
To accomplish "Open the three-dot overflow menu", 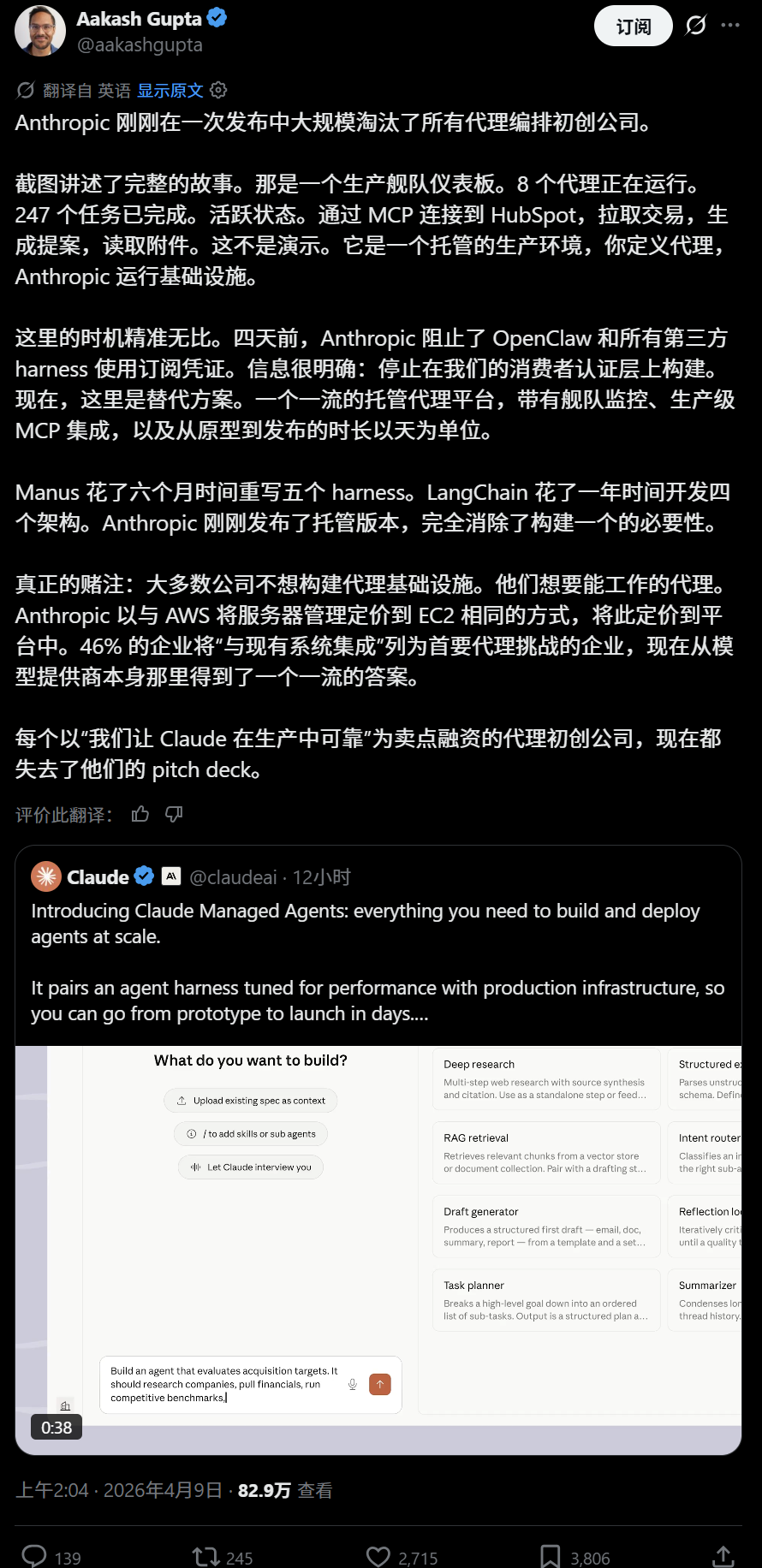I will click(x=730, y=26).
